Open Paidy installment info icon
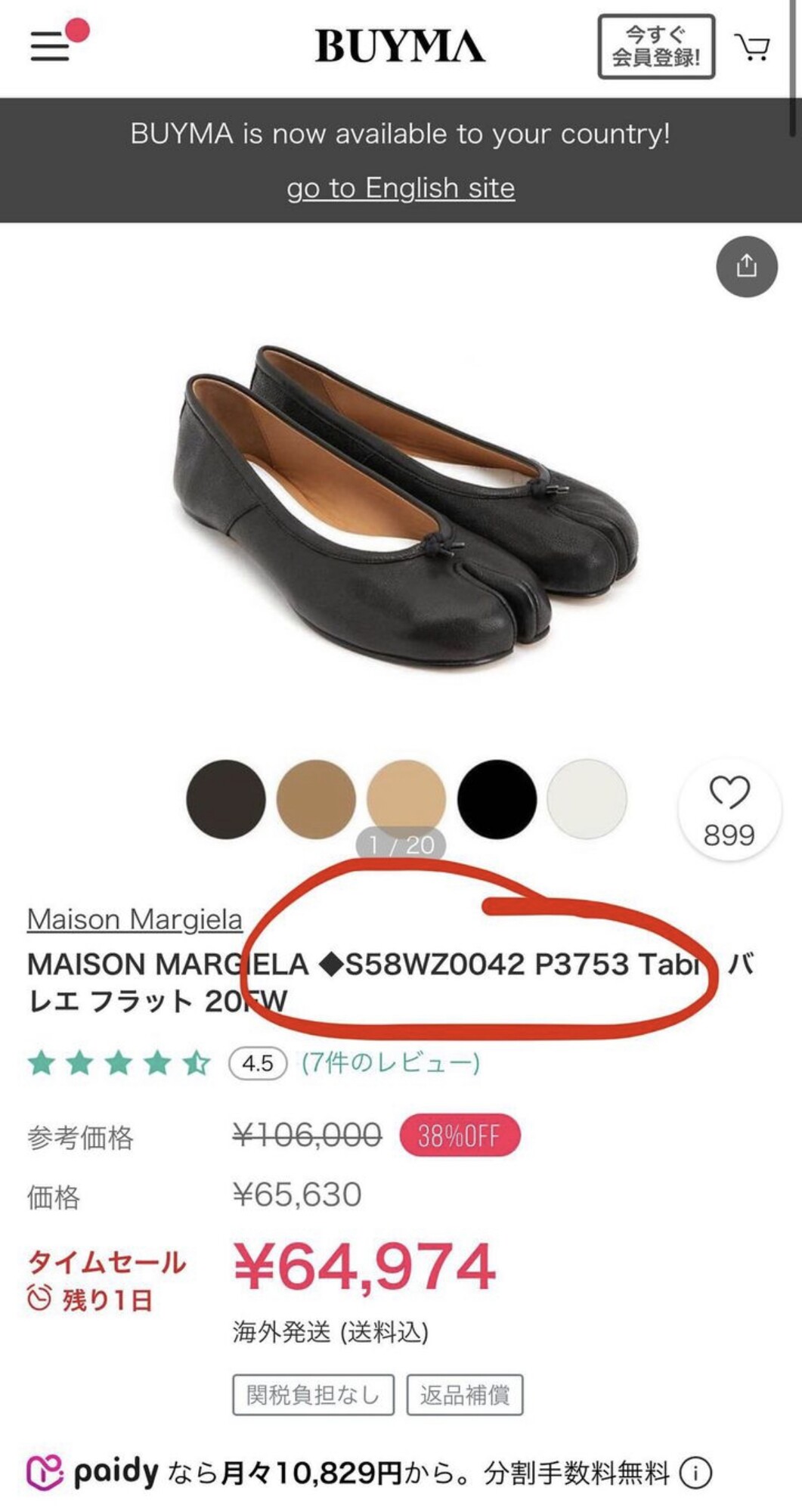Screen dimensions: 802x1512 point(695,1473)
